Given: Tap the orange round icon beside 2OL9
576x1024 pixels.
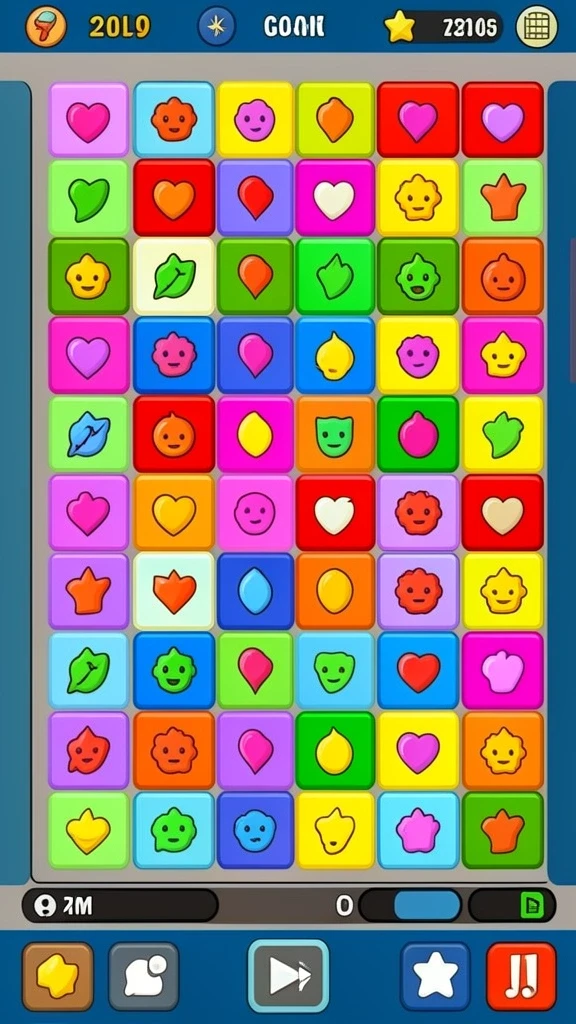Looking at the screenshot, I should pos(46,27).
